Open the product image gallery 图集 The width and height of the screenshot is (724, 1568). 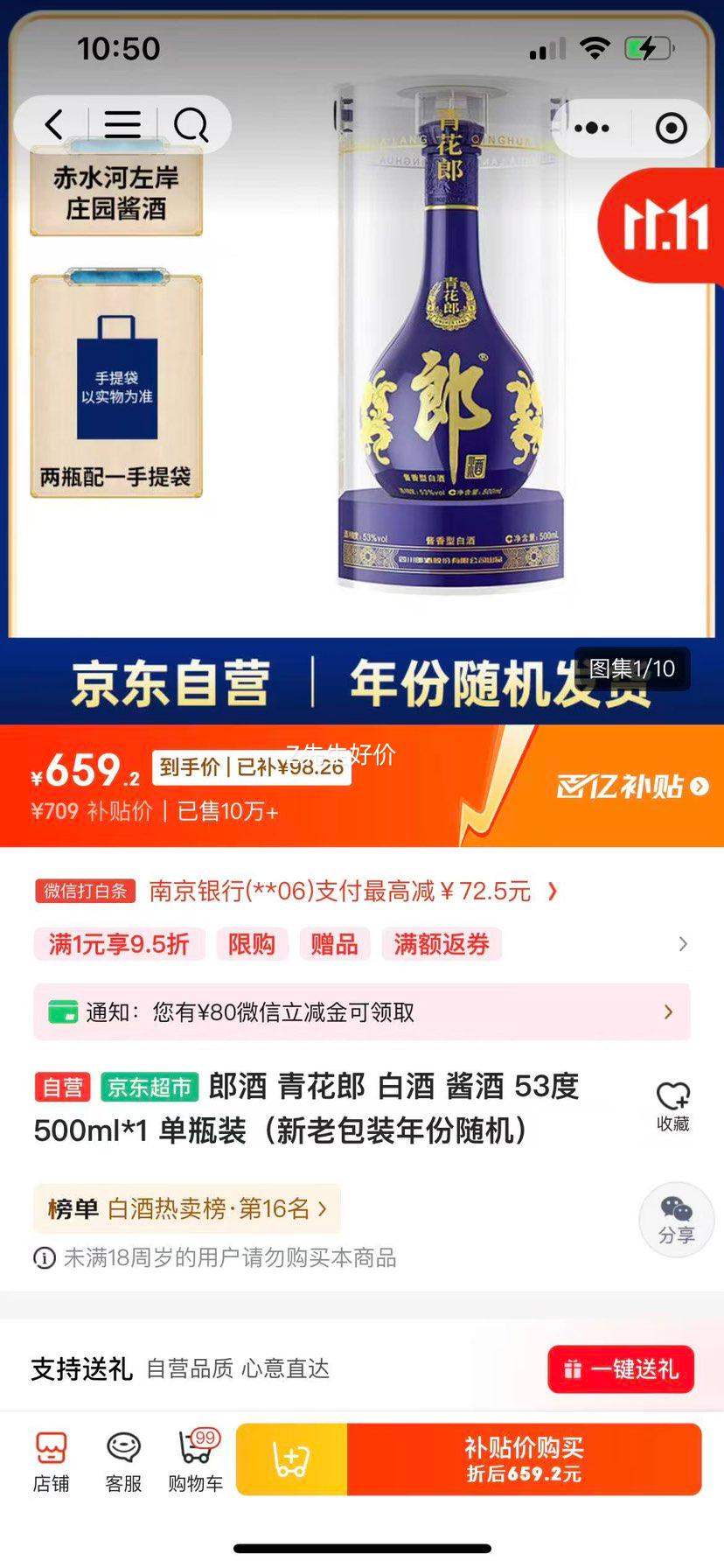[x=631, y=669]
